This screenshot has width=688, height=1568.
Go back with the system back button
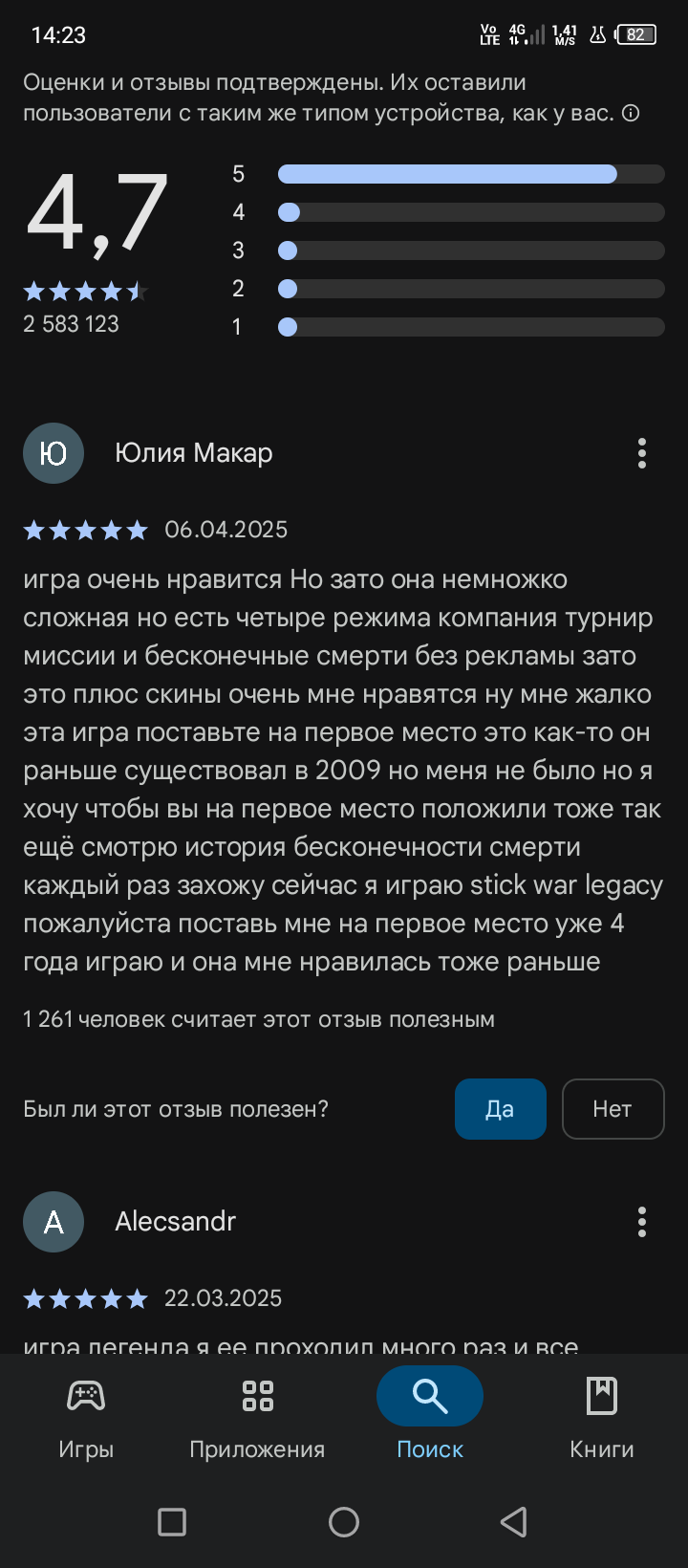point(514,1522)
